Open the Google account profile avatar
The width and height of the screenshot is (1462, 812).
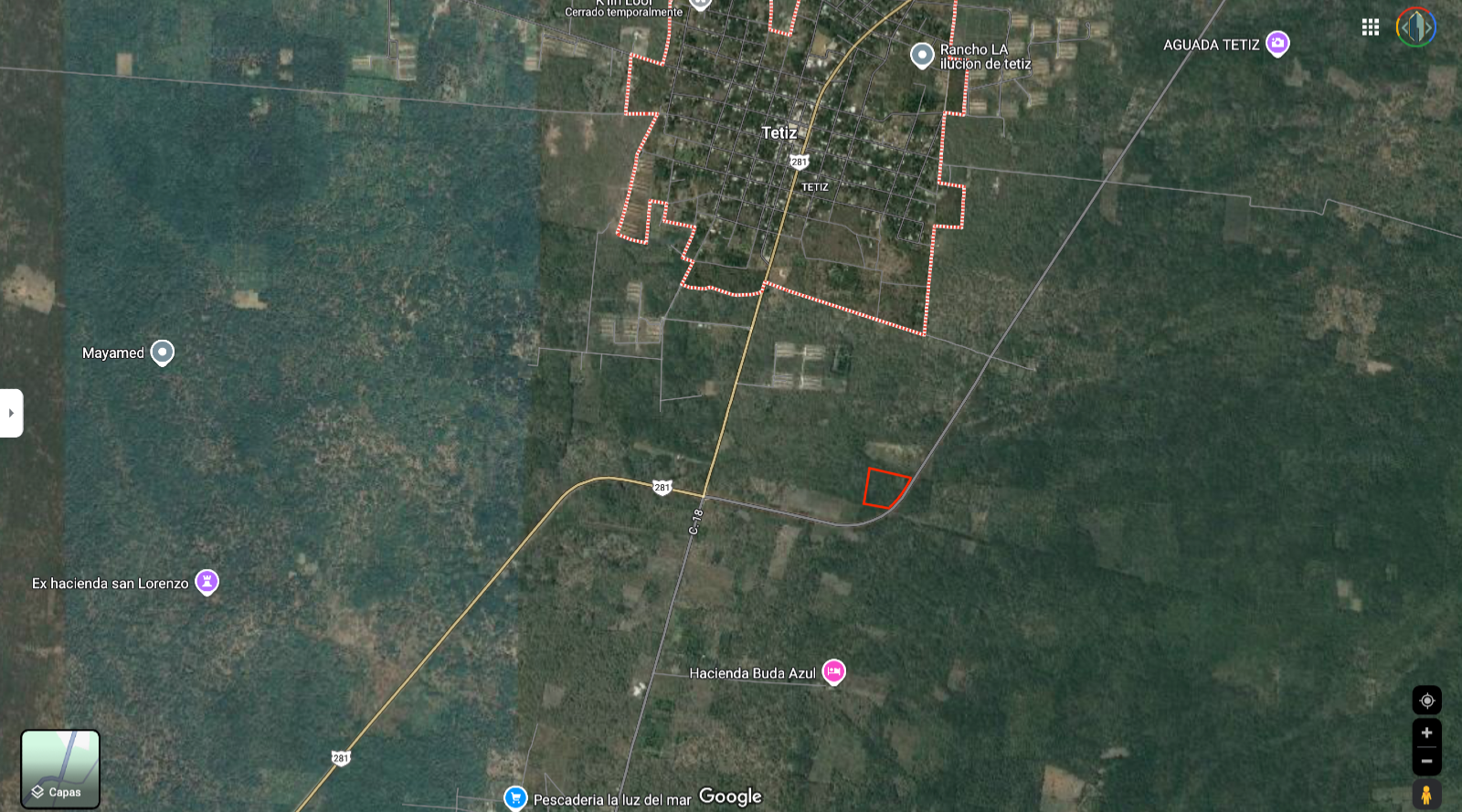point(1415,26)
